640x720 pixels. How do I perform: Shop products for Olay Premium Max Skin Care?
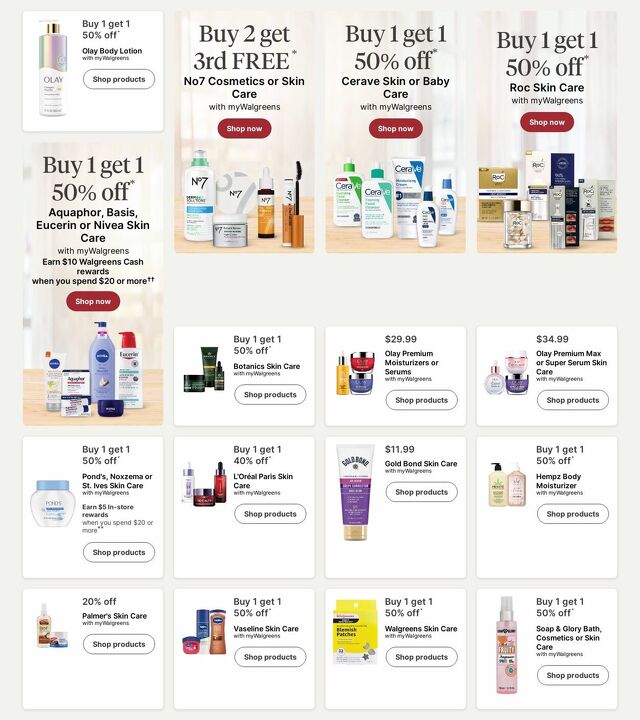tap(572, 400)
